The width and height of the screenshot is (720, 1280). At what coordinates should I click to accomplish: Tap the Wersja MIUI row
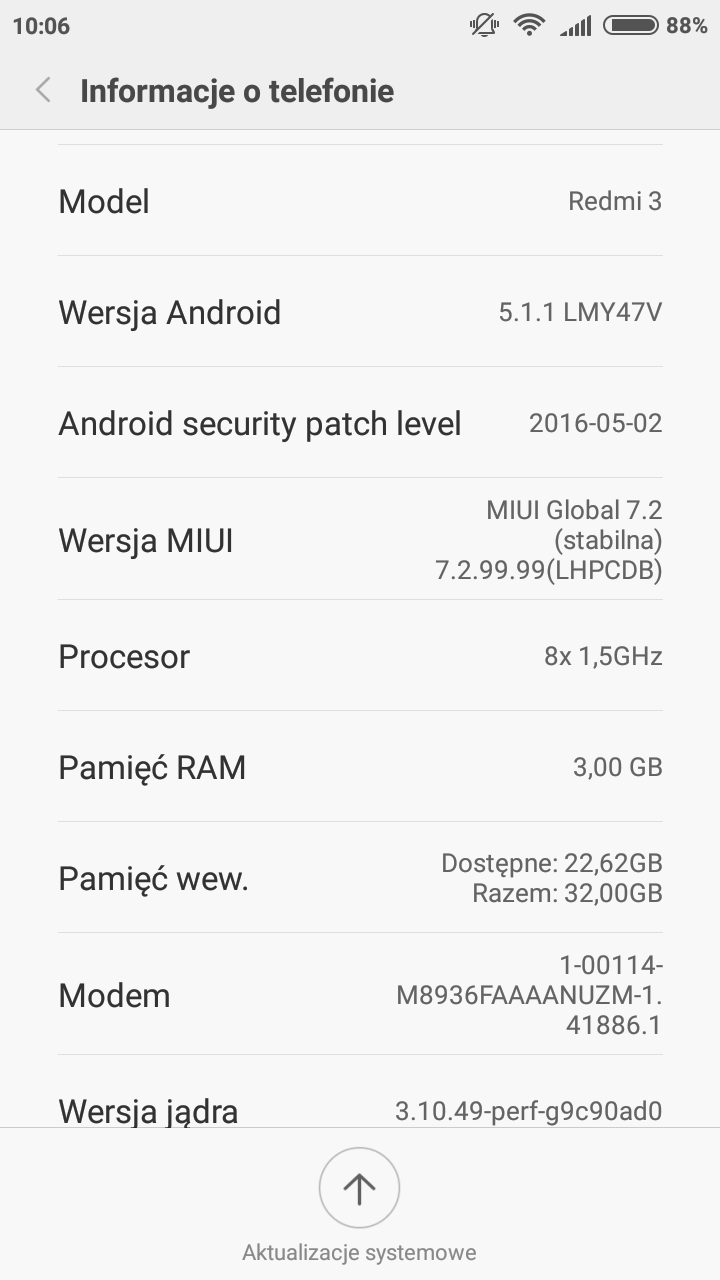360,540
